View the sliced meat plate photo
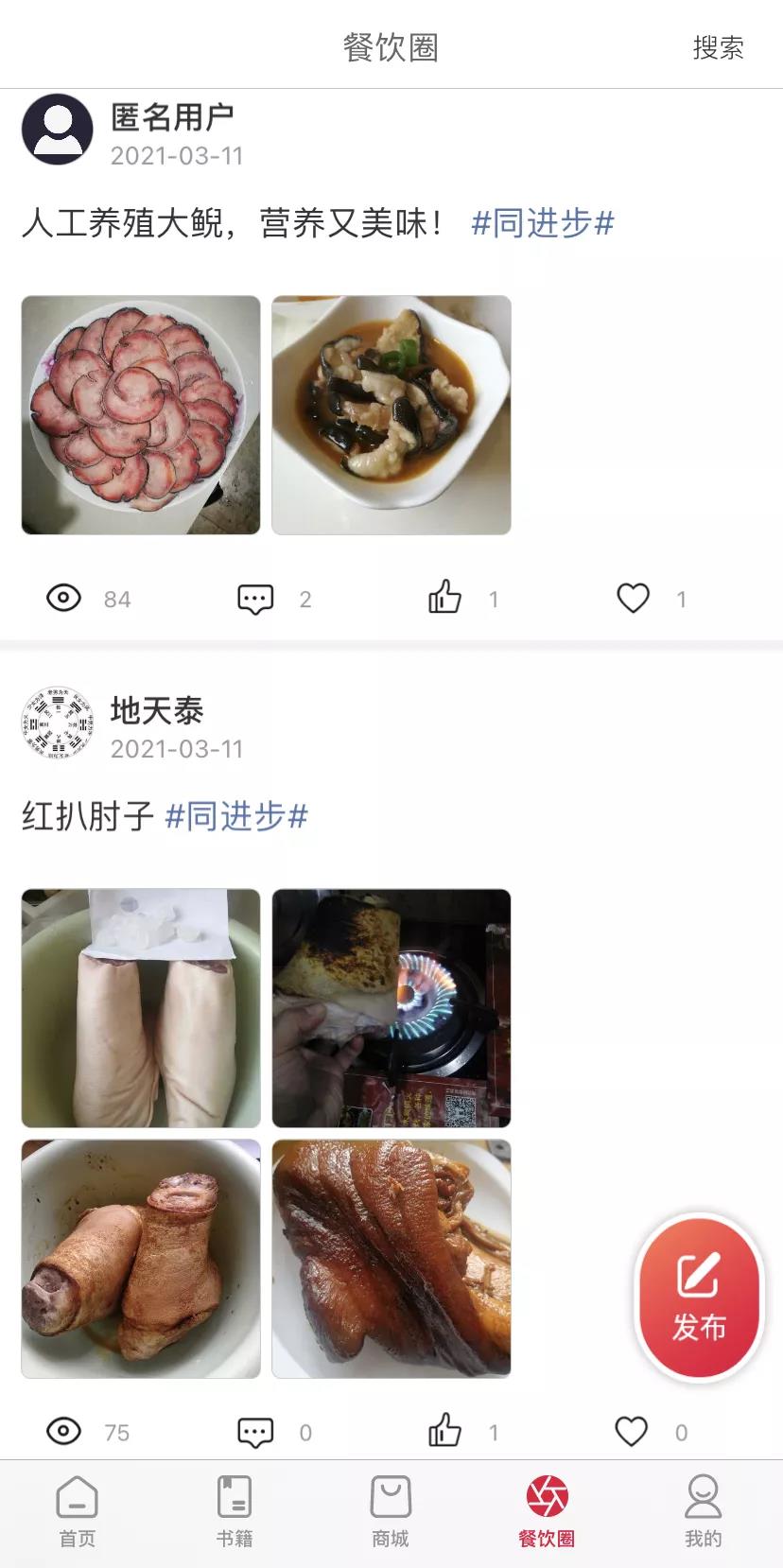This screenshot has width=783, height=1568. tap(141, 415)
